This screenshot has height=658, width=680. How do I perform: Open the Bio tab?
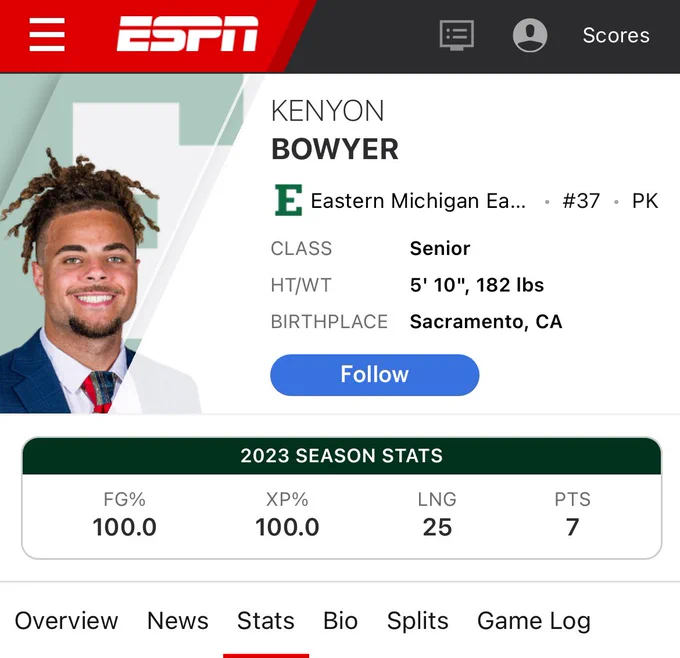click(x=340, y=620)
